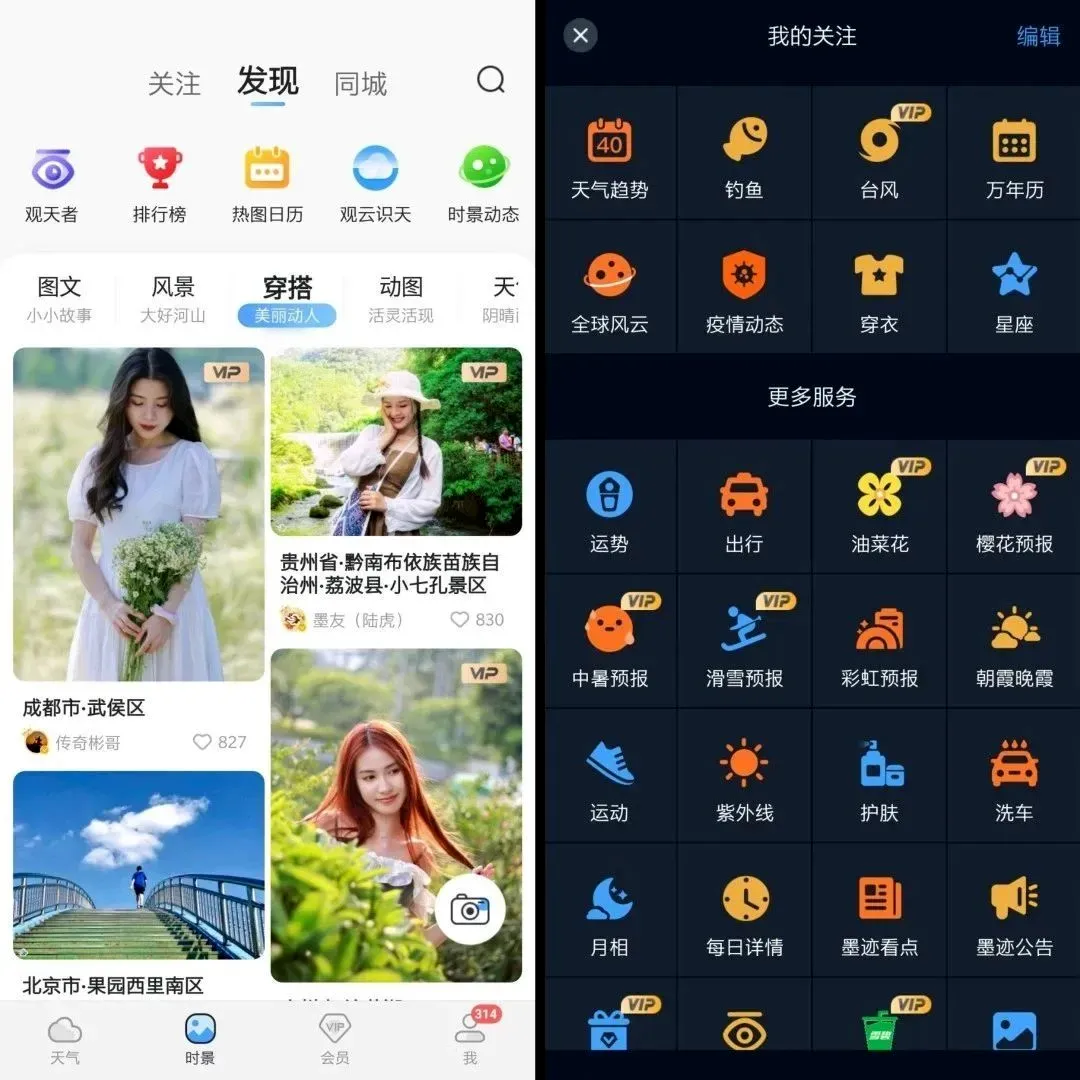Open the search icon next to 同城
This screenshot has height=1080, width=1080.
click(x=490, y=80)
